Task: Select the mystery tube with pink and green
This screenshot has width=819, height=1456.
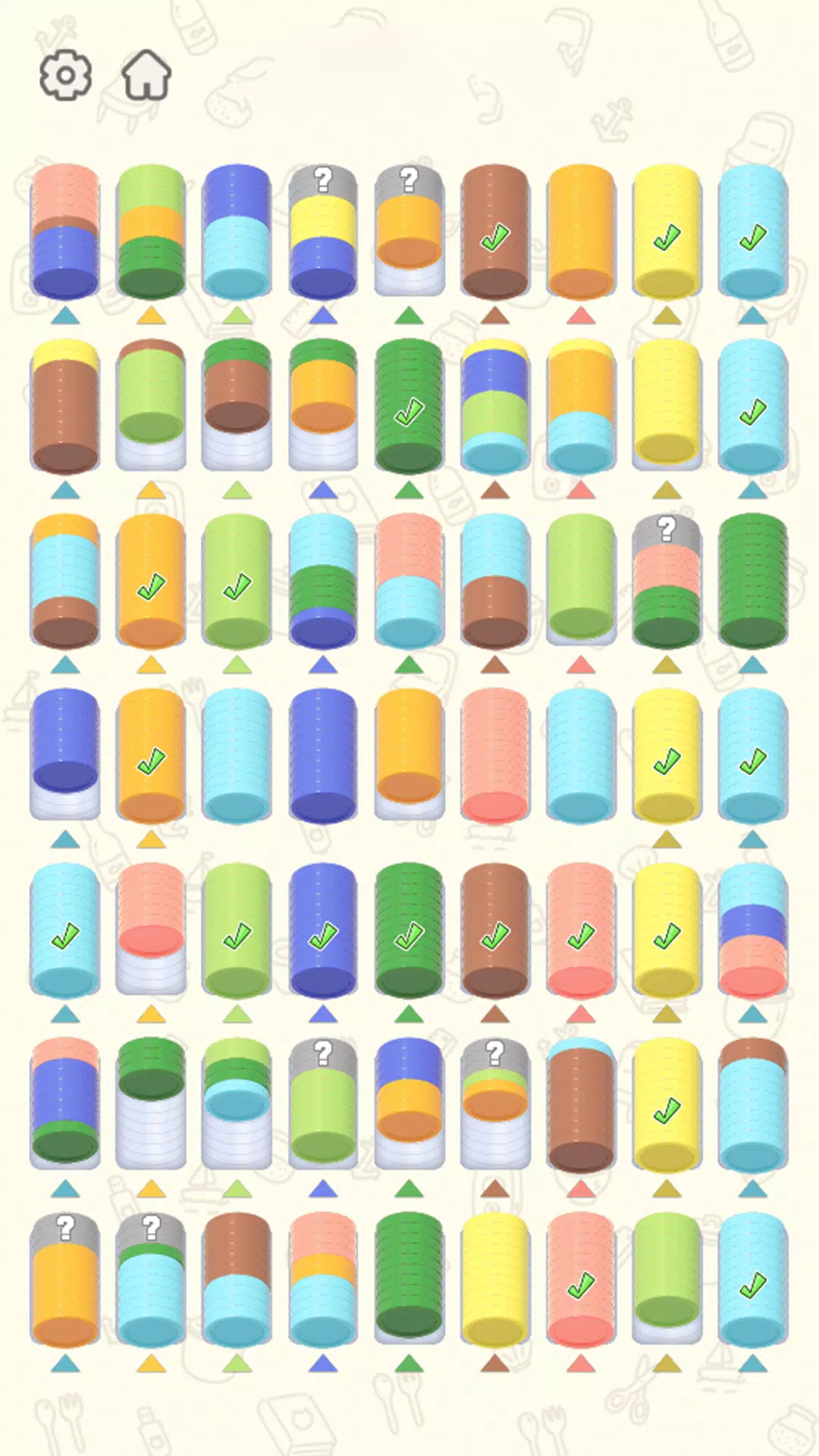Action: click(667, 581)
